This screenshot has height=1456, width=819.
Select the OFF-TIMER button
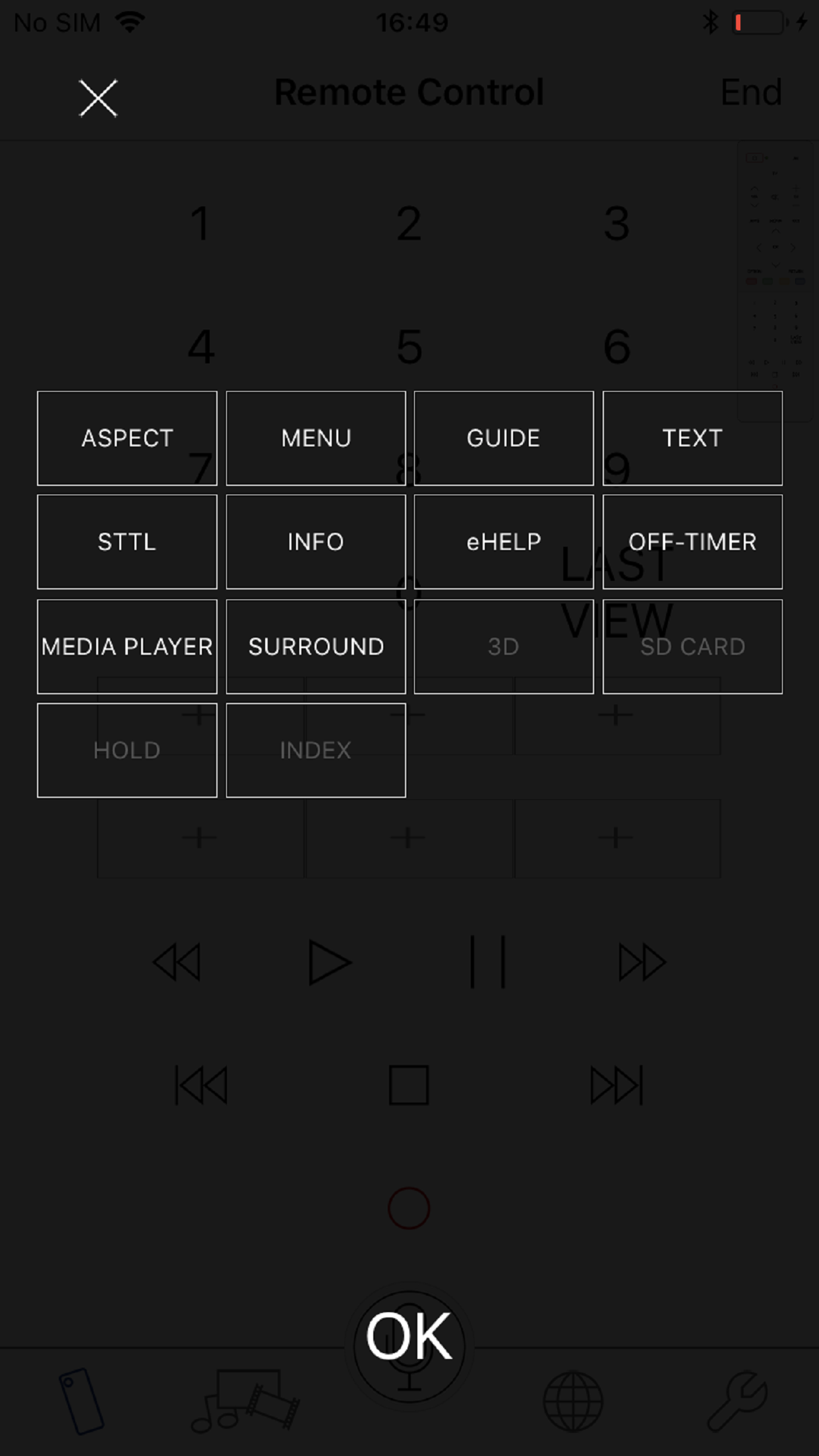click(692, 542)
